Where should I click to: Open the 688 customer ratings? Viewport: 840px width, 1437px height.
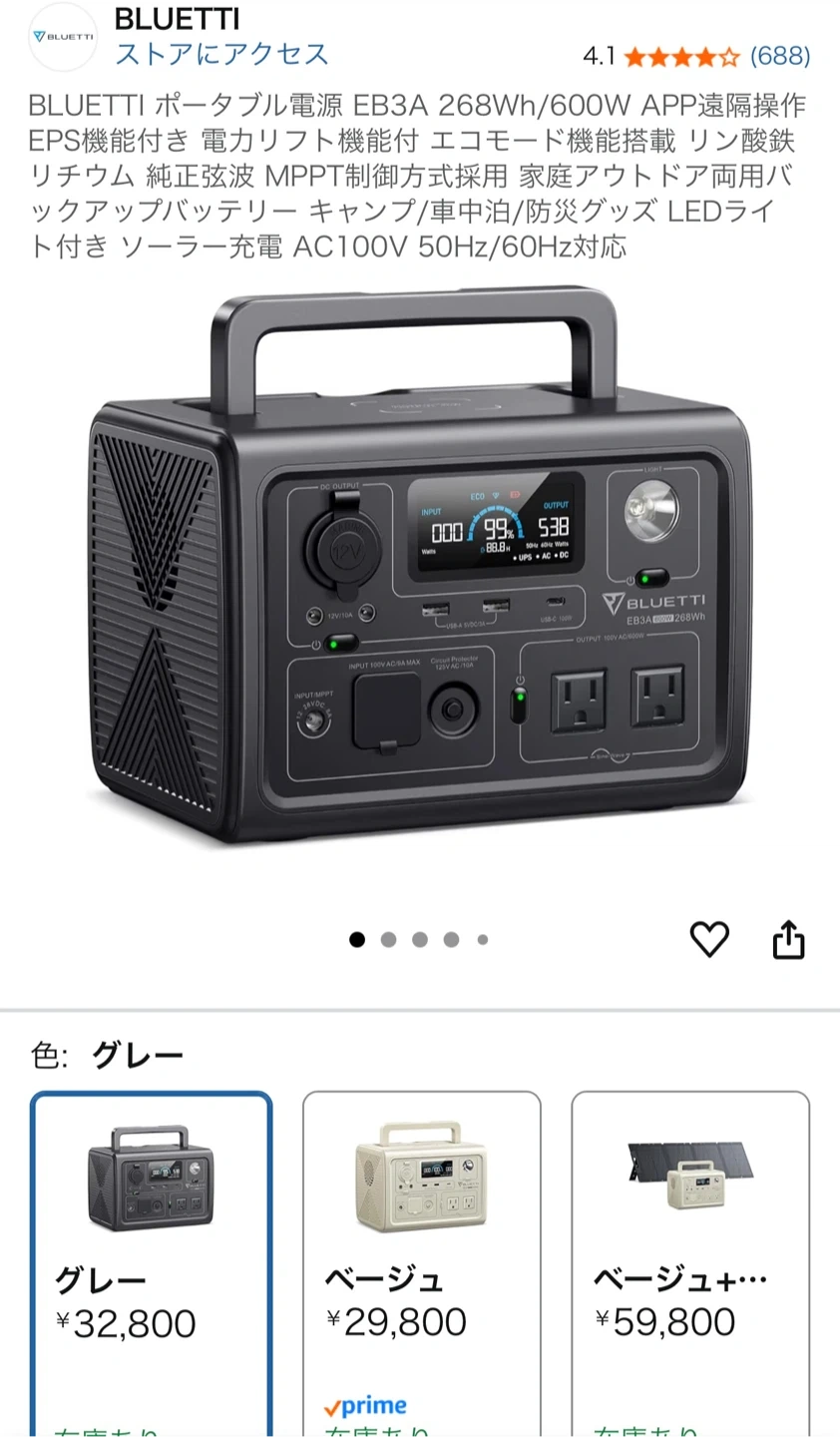[x=779, y=56]
